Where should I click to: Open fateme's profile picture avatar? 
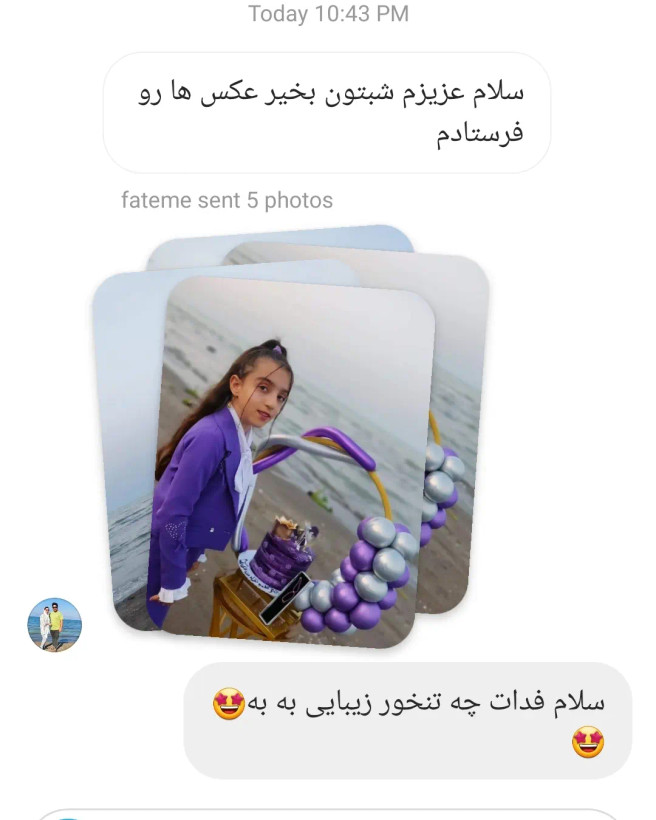pyautogui.click(x=54, y=625)
